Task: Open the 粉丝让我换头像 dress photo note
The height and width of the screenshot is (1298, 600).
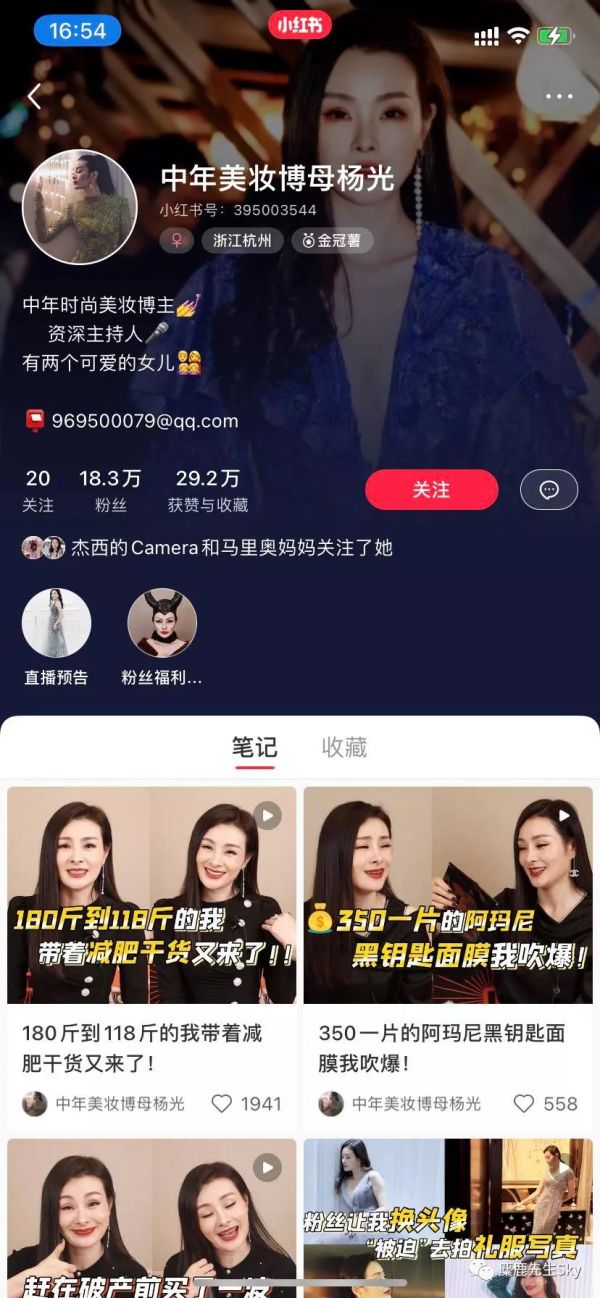Action: [448, 1215]
